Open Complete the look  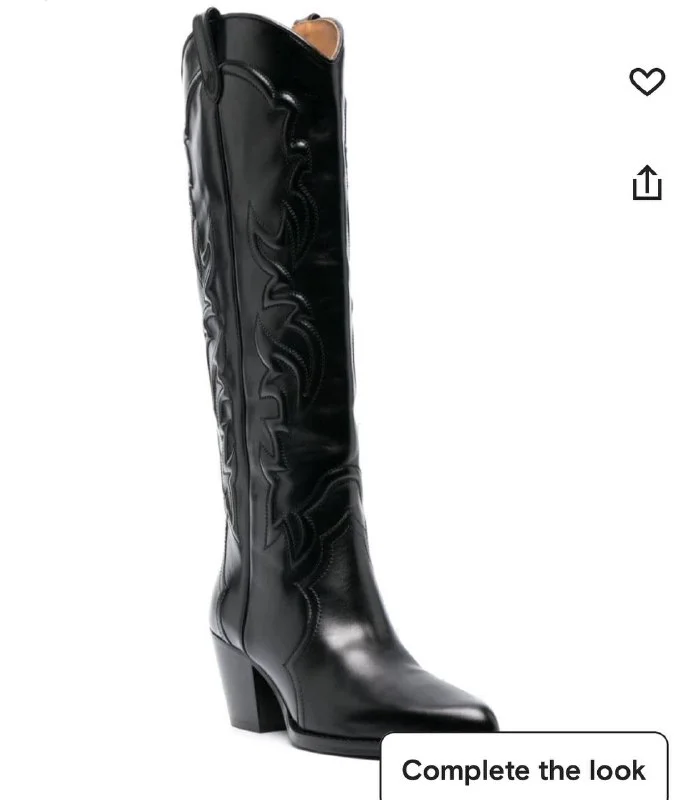click(524, 770)
